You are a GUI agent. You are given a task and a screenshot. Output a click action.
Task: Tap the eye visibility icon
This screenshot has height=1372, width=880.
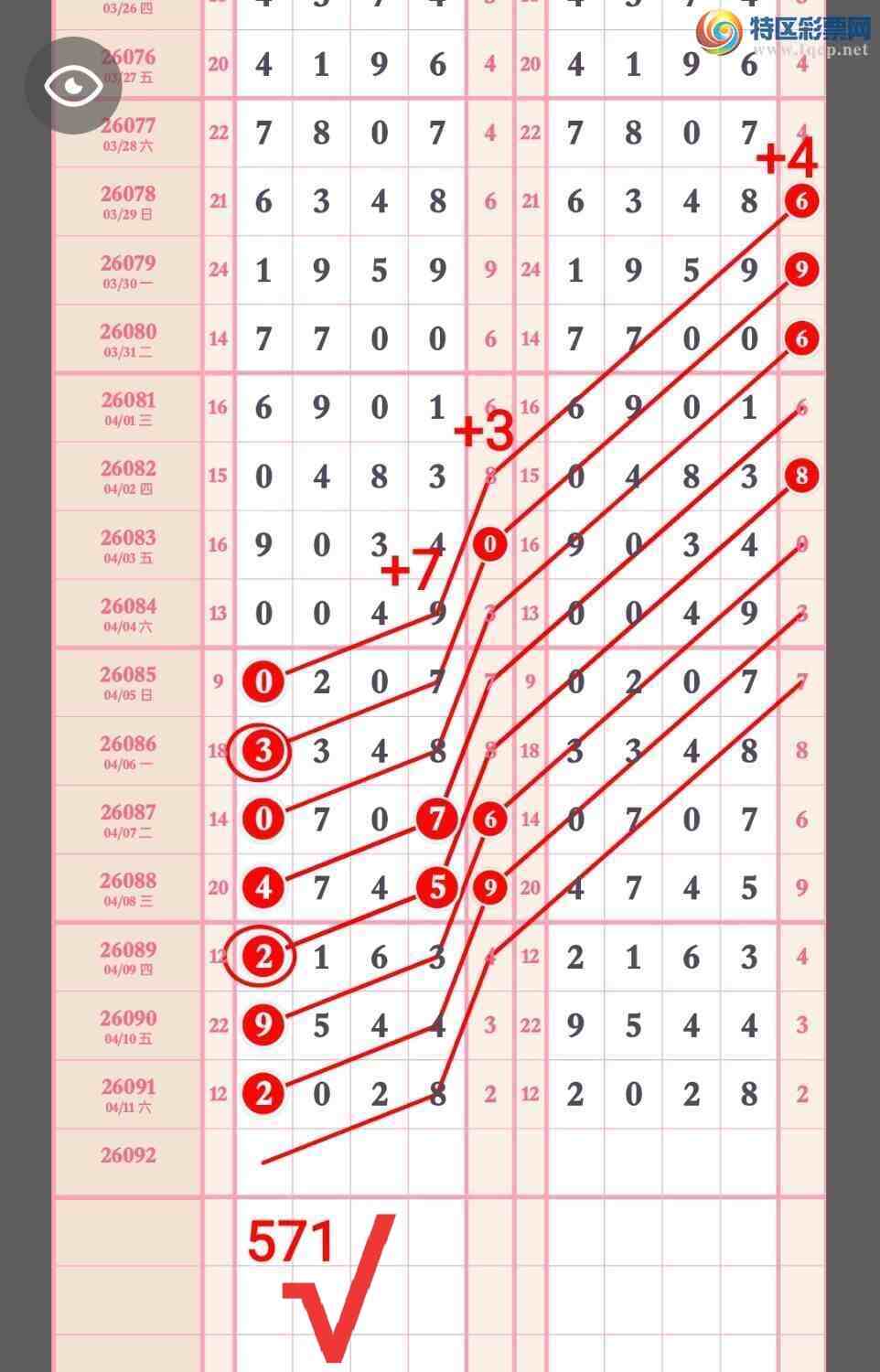tap(73, 86)
